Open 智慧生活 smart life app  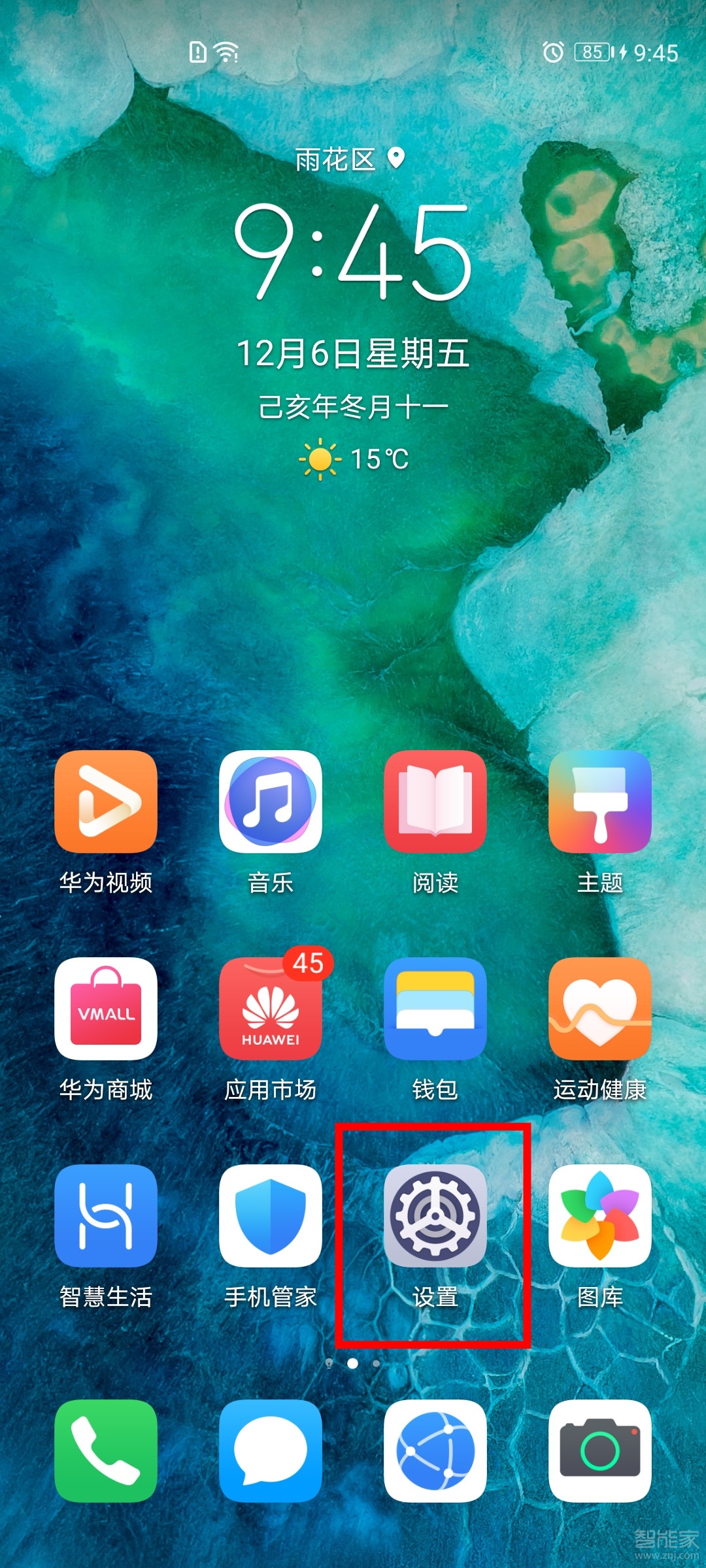point(106,1215)
